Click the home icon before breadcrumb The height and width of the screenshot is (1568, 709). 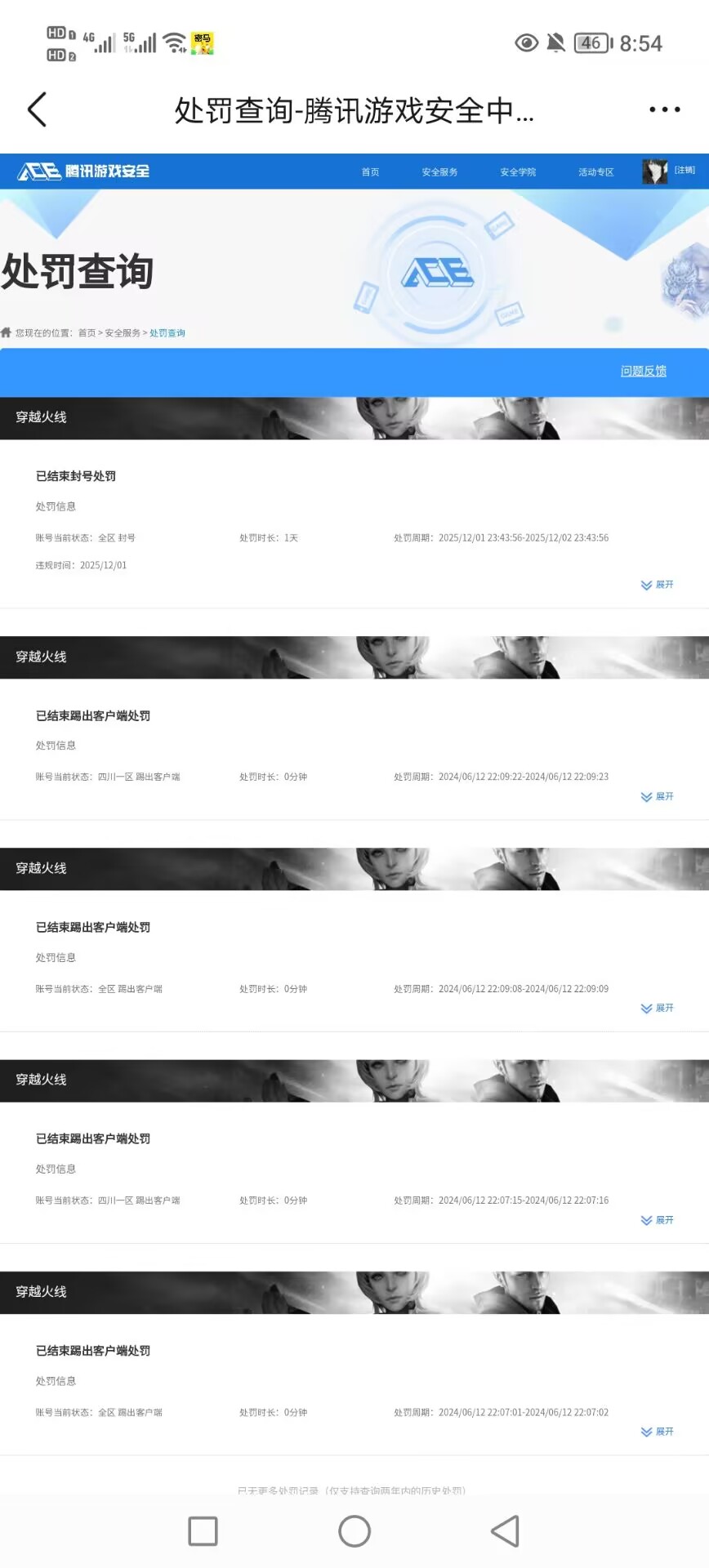[9, 332]
